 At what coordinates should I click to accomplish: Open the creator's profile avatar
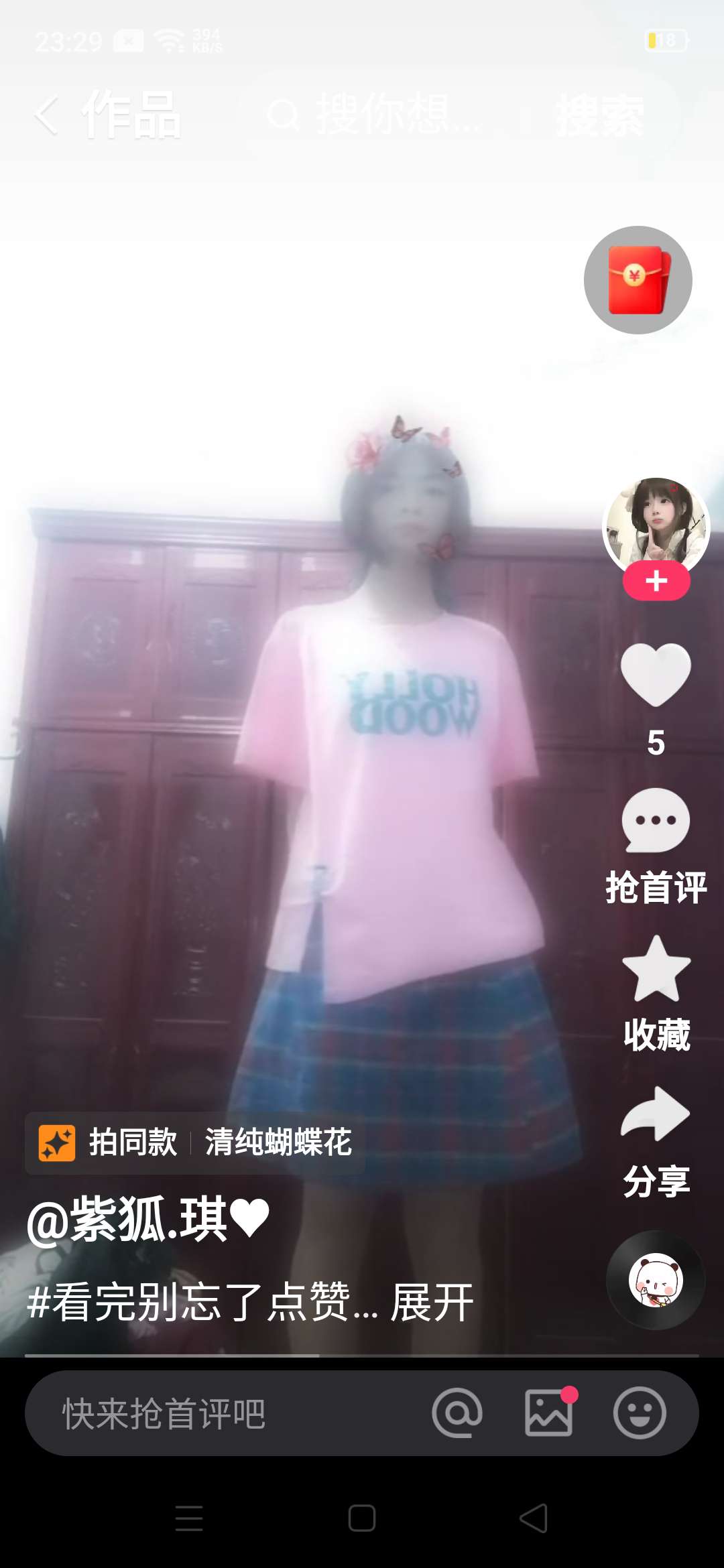656,523
